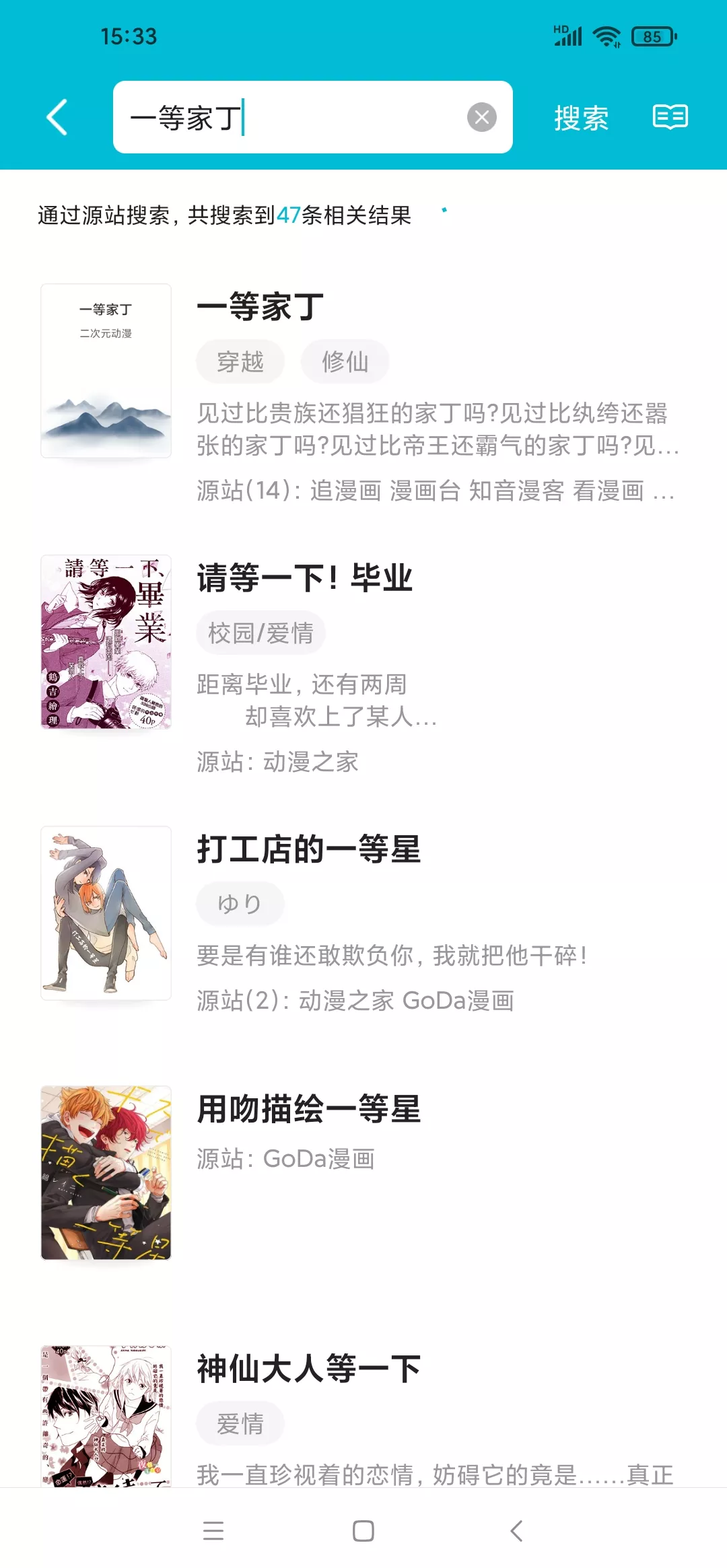
Task: Click the back arrow to exit search
Action: (57, 116)
